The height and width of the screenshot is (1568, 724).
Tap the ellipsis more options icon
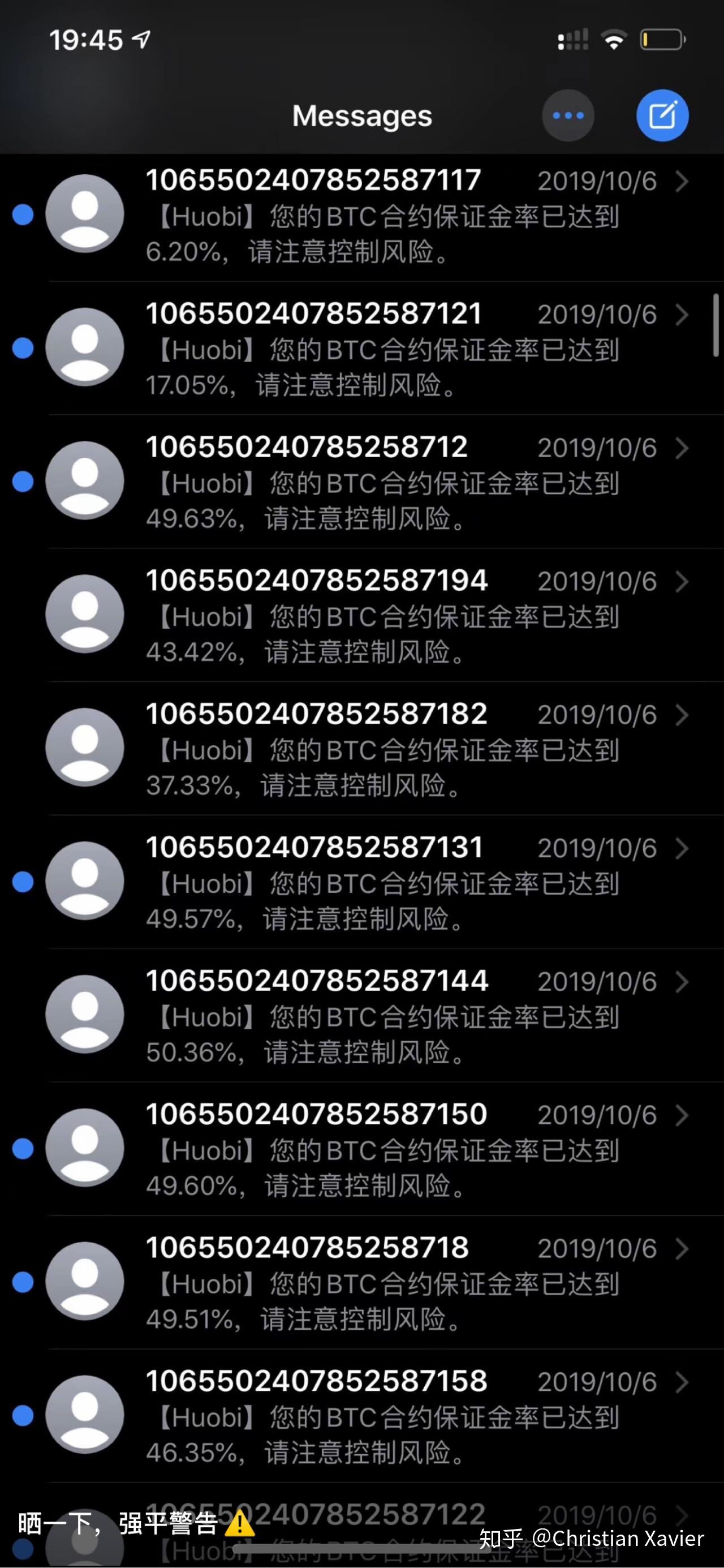pyautogui.click(x=568, y=115)
